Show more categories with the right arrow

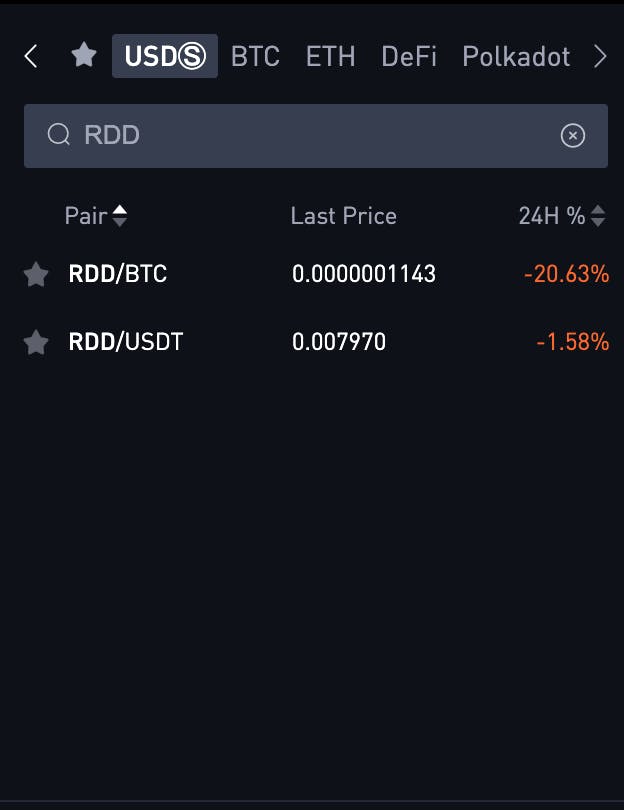point(600,56)
